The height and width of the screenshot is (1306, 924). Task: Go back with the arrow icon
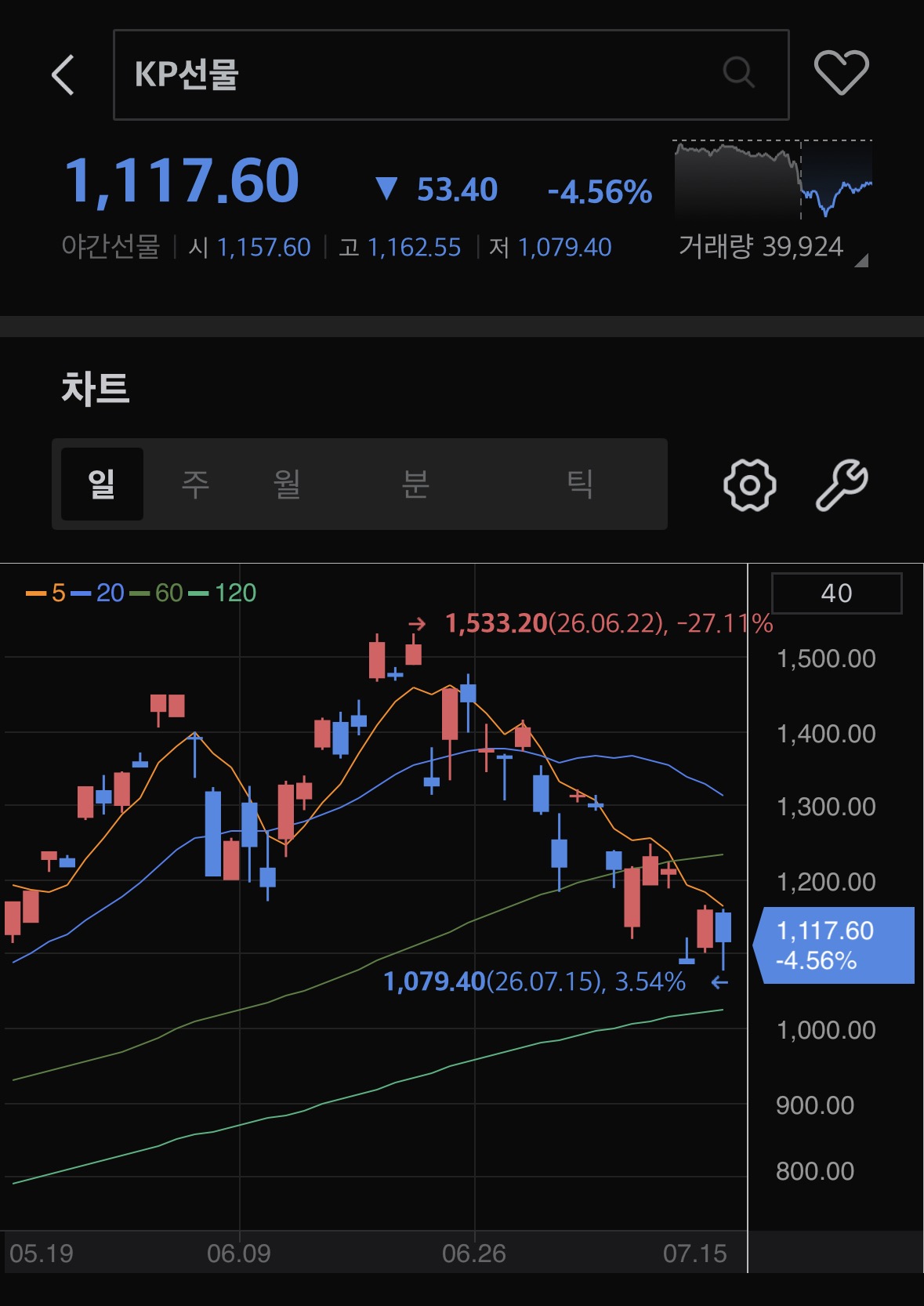[x=63, y=74]
